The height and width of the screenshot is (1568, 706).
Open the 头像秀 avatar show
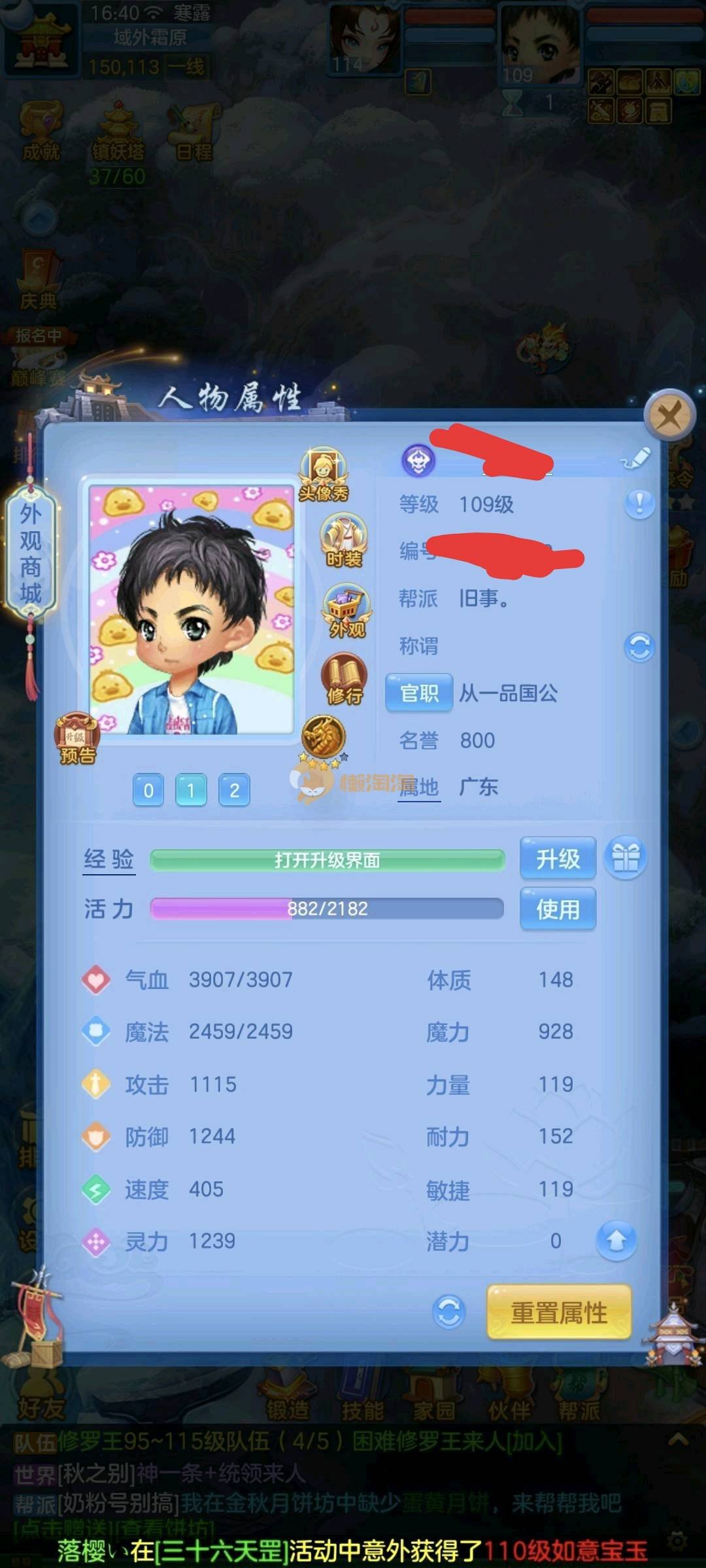click(x=324, y=475)
